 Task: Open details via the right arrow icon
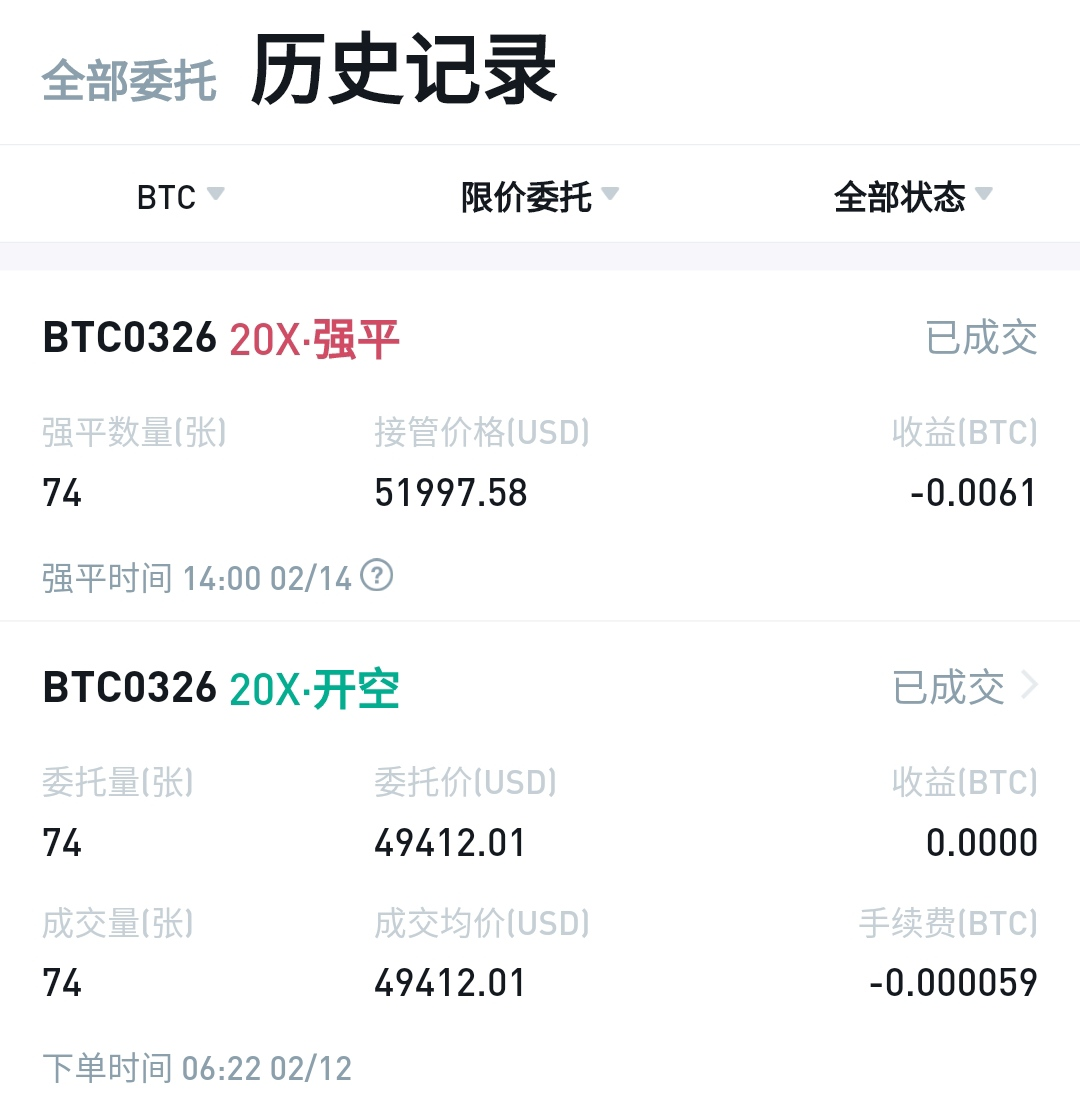click(1029, 686)
